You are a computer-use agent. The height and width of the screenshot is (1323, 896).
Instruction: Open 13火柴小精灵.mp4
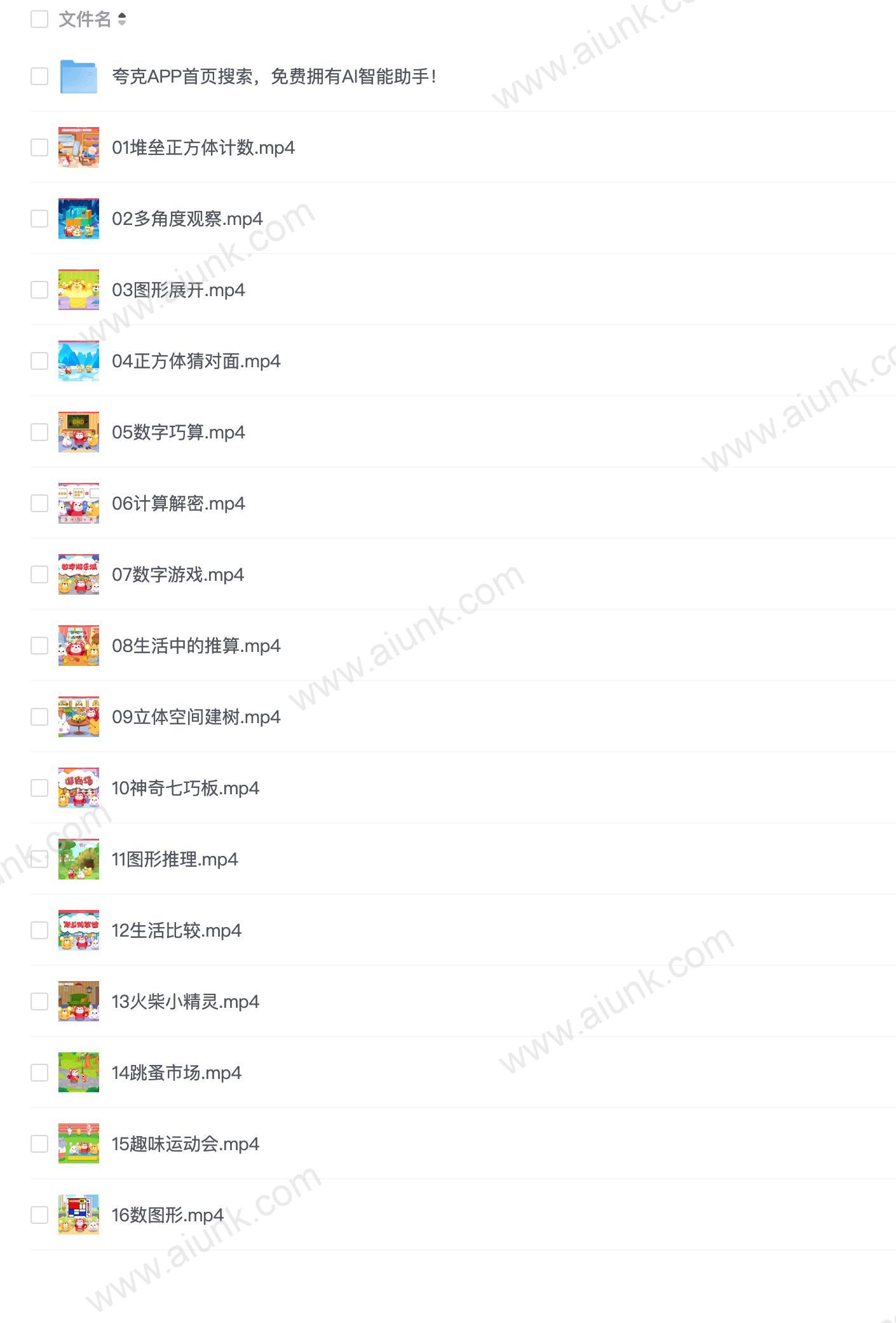click(x=185, y=1002)
